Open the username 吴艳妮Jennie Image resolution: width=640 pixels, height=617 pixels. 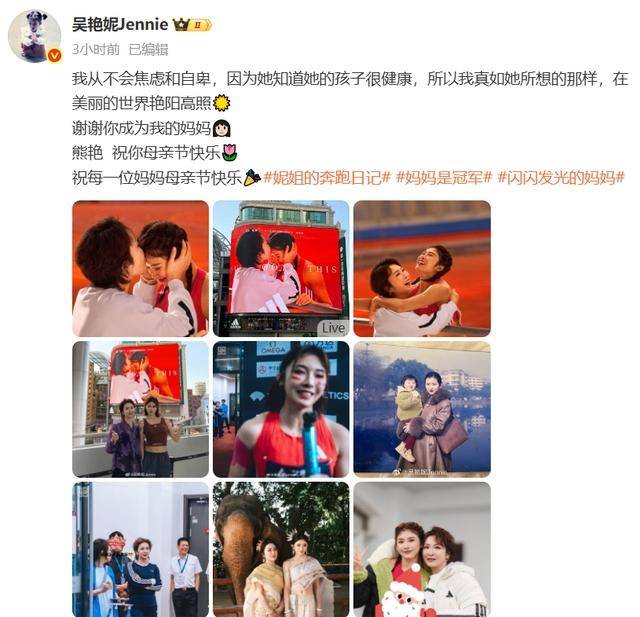point(119,24)
